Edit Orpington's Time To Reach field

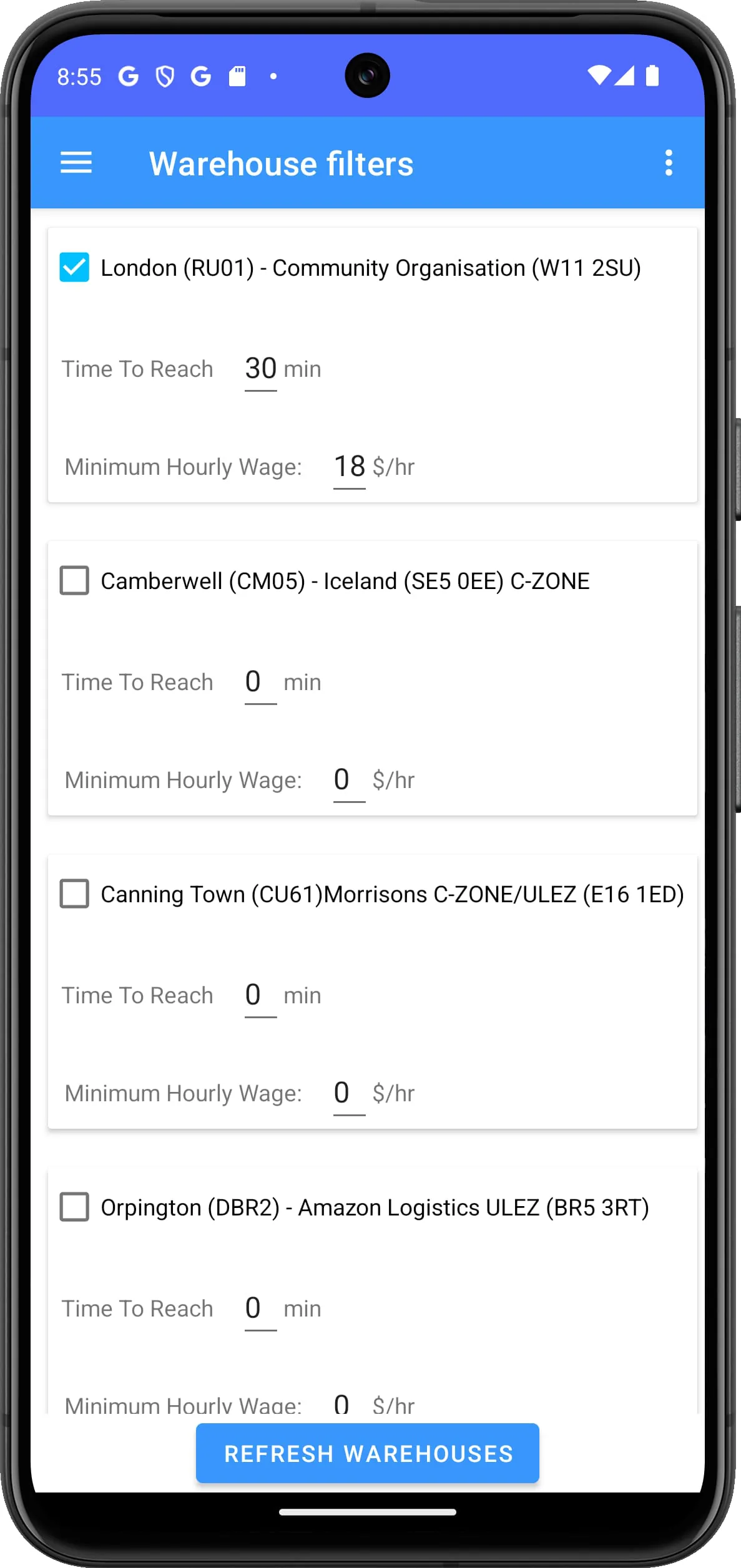[261, 1309]
